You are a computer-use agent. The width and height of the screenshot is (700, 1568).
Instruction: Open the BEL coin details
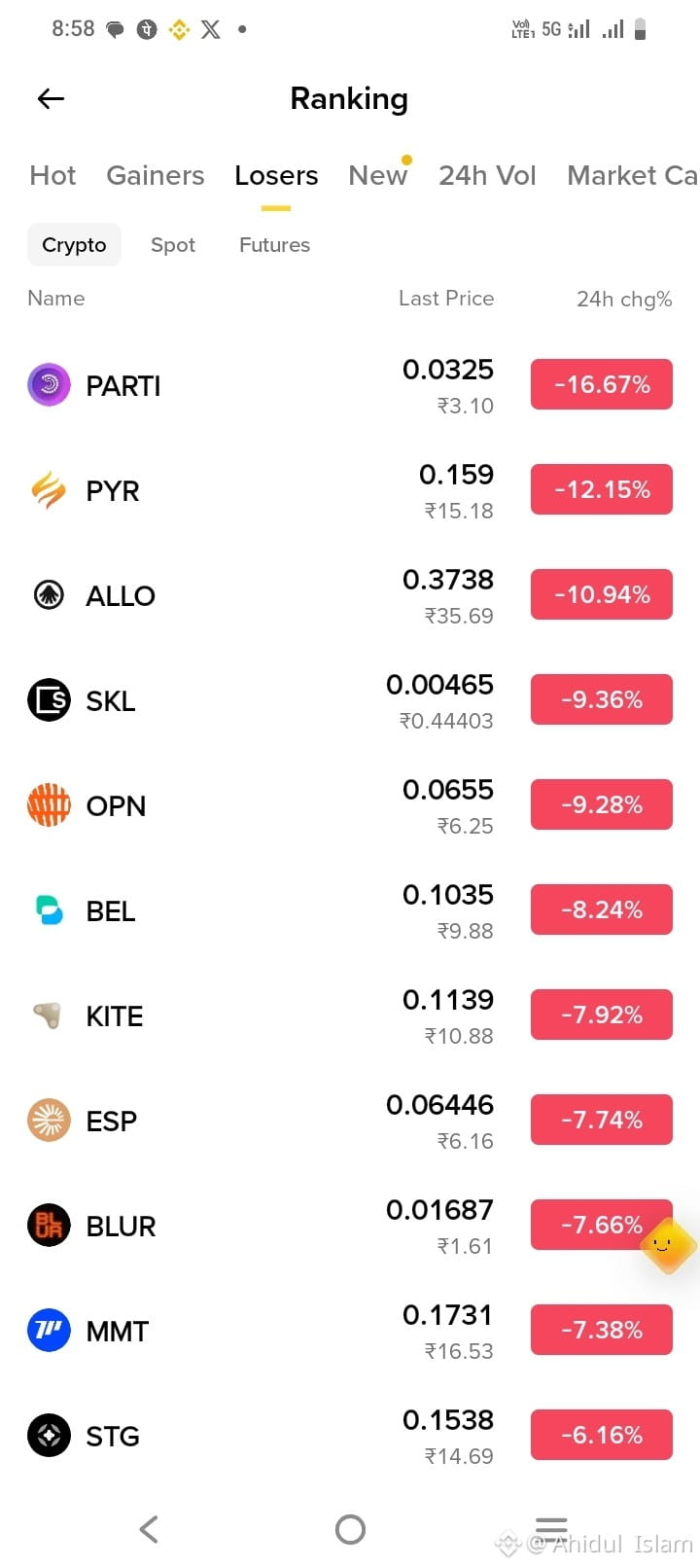(350, 910)
